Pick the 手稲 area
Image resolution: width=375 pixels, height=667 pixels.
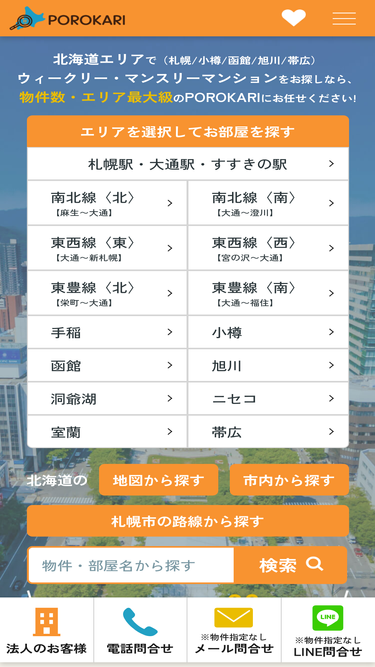pos(107,332)
